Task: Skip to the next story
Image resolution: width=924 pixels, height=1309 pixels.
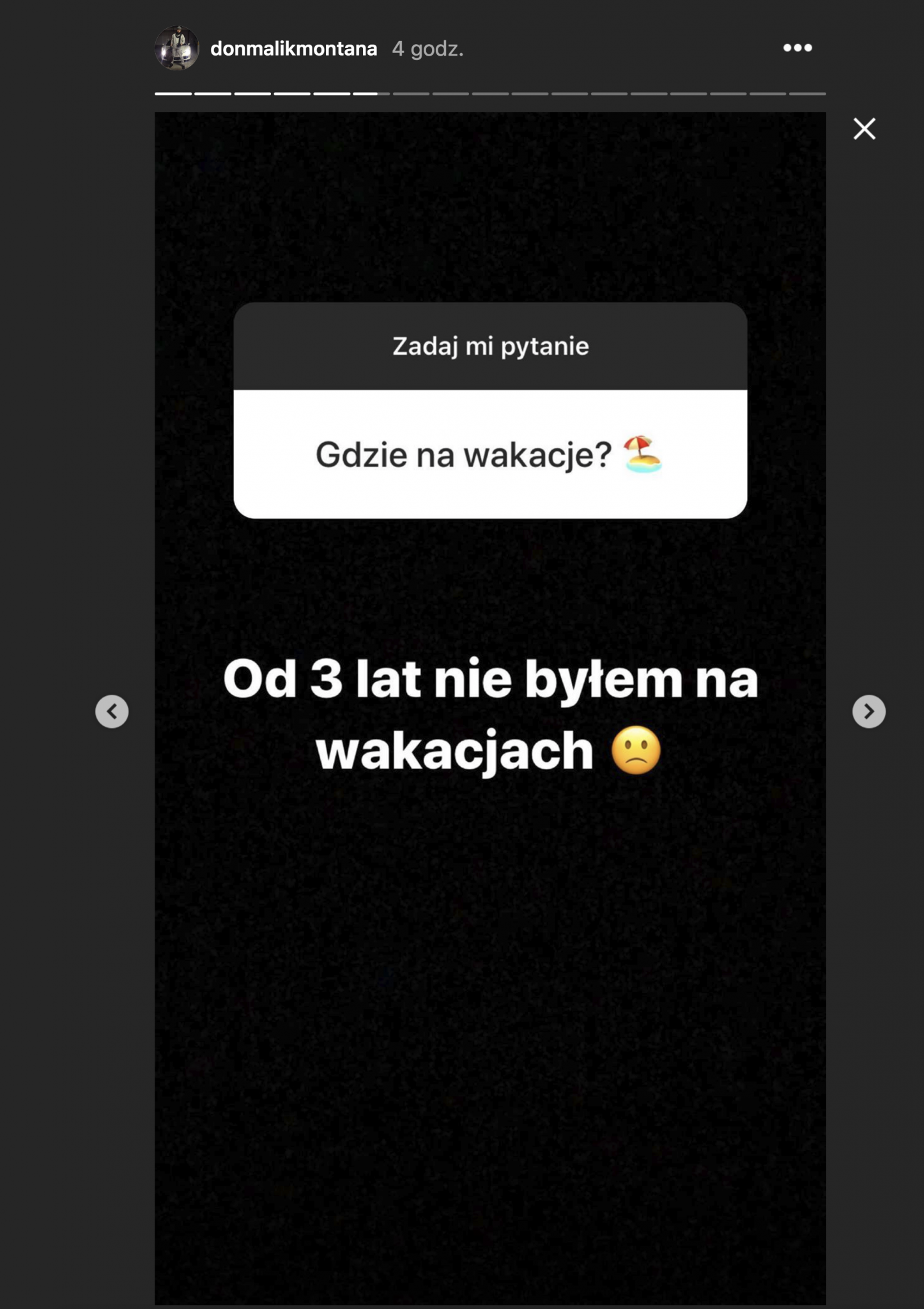Action: (868, 711)
